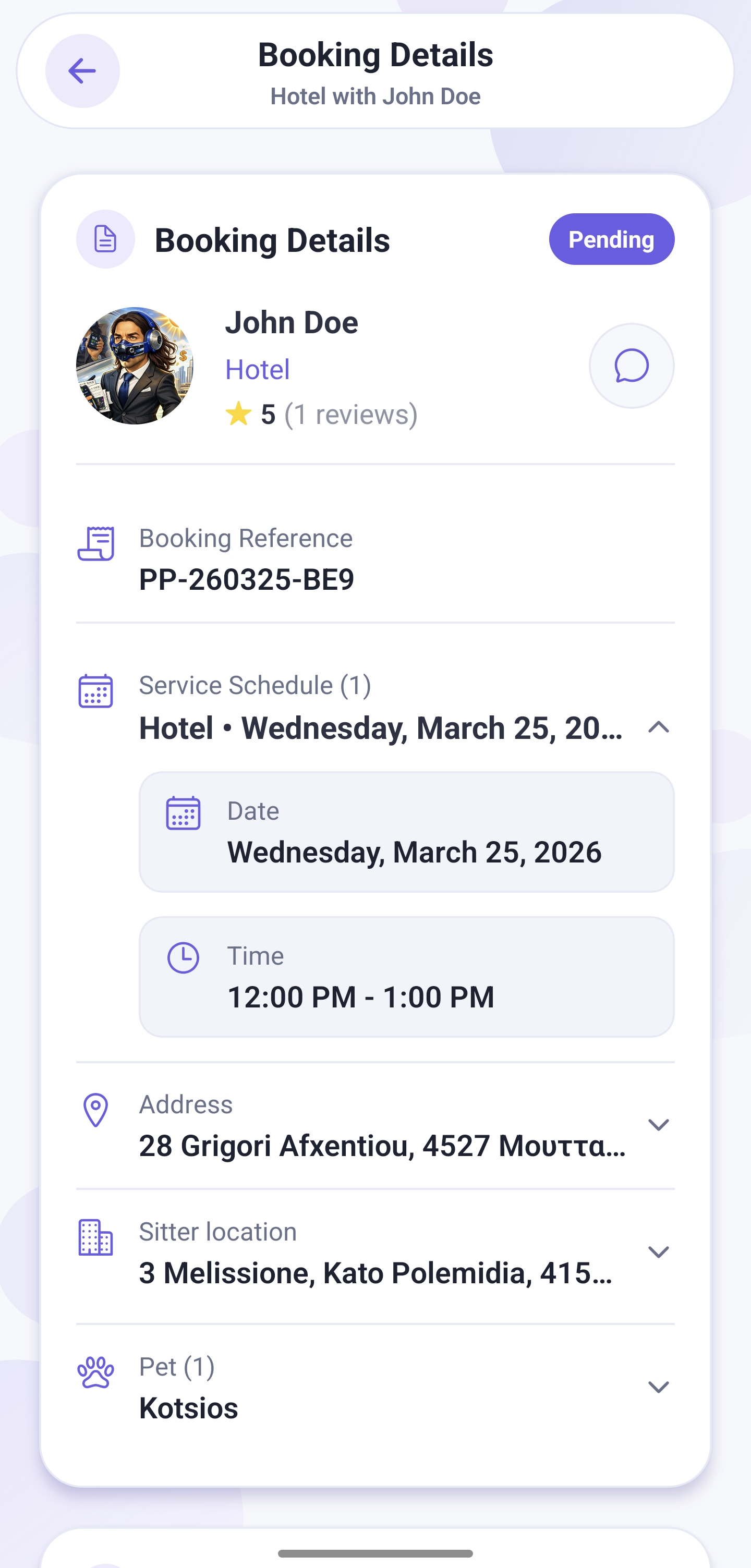Click the 1 reviews rating text

(x=350, y=414)
